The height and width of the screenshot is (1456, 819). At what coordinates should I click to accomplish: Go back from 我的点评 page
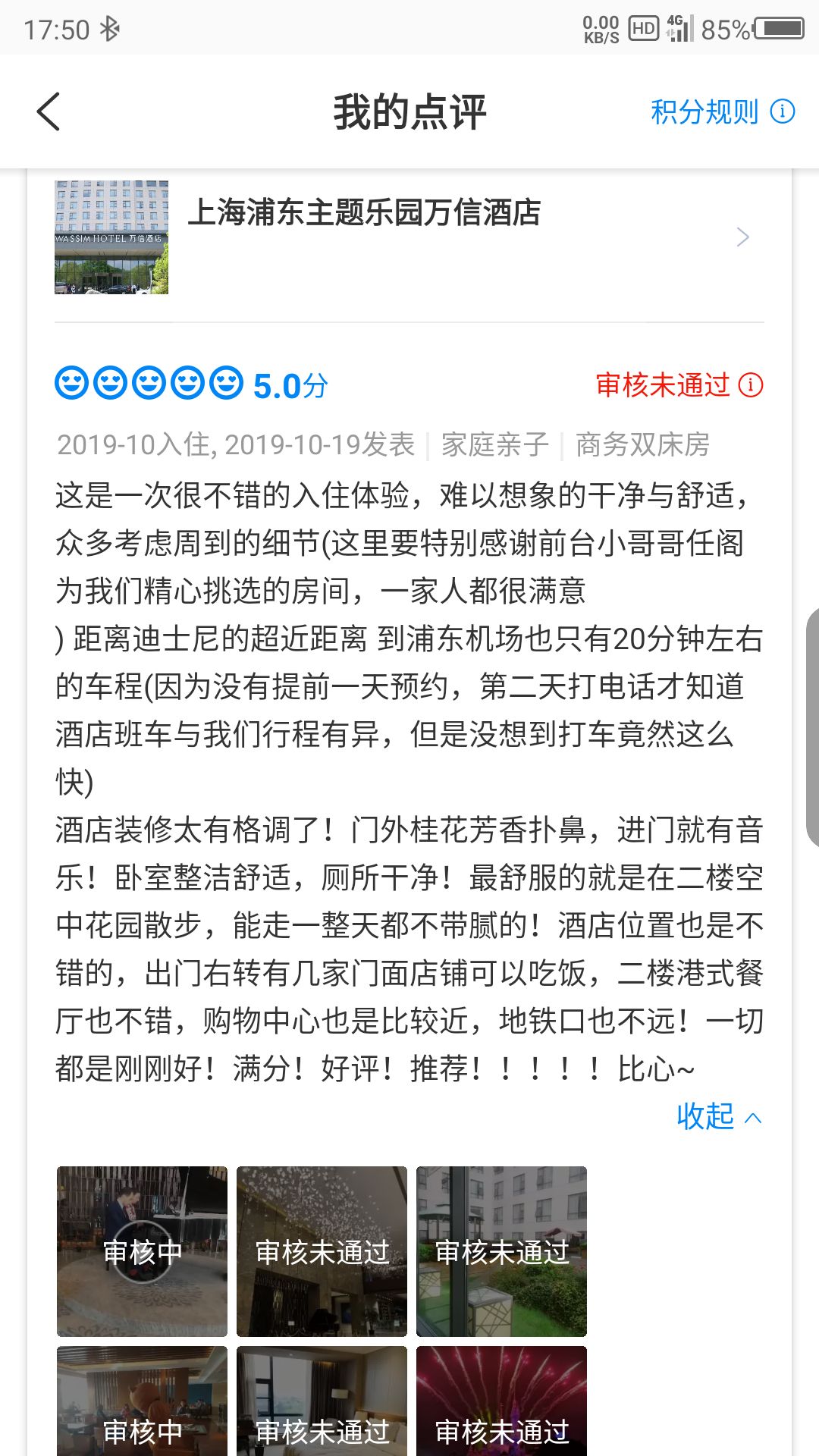point(49,112)
